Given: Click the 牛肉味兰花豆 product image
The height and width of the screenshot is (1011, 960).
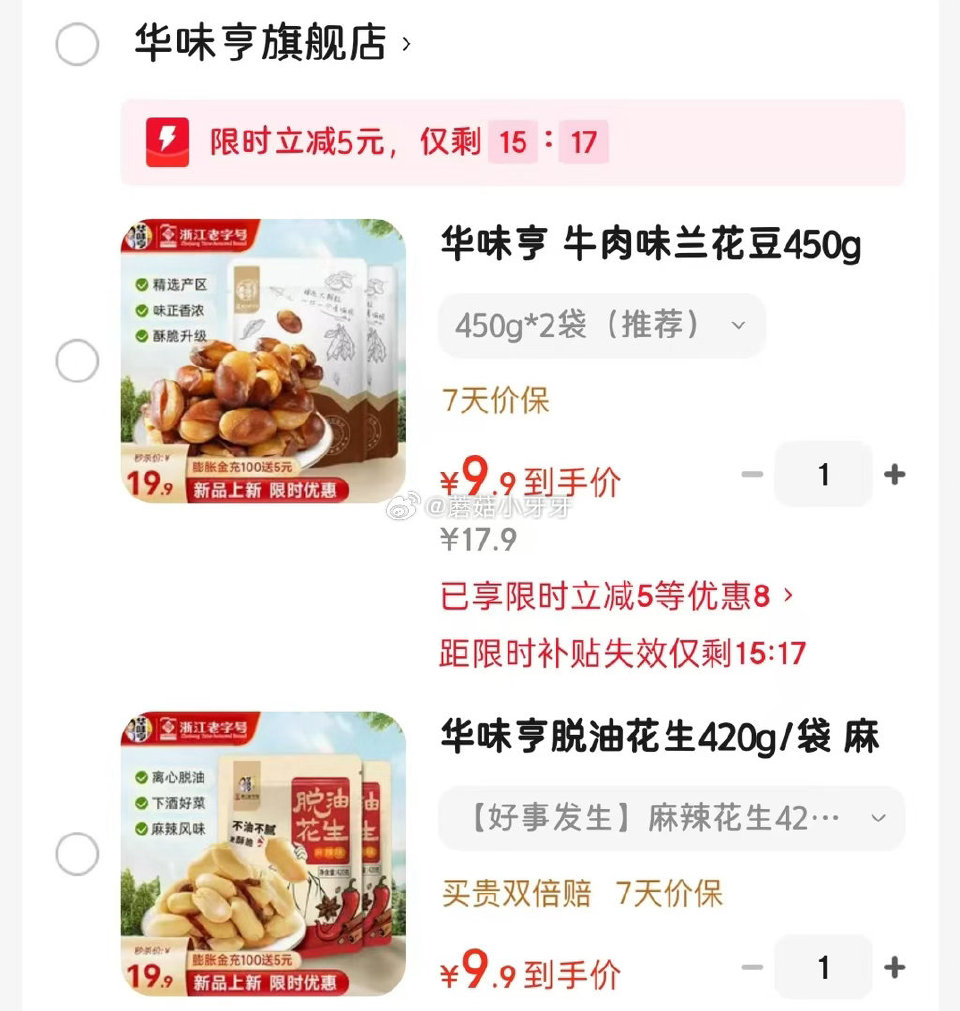Looking at the screenshot, I should pos(263,360).
